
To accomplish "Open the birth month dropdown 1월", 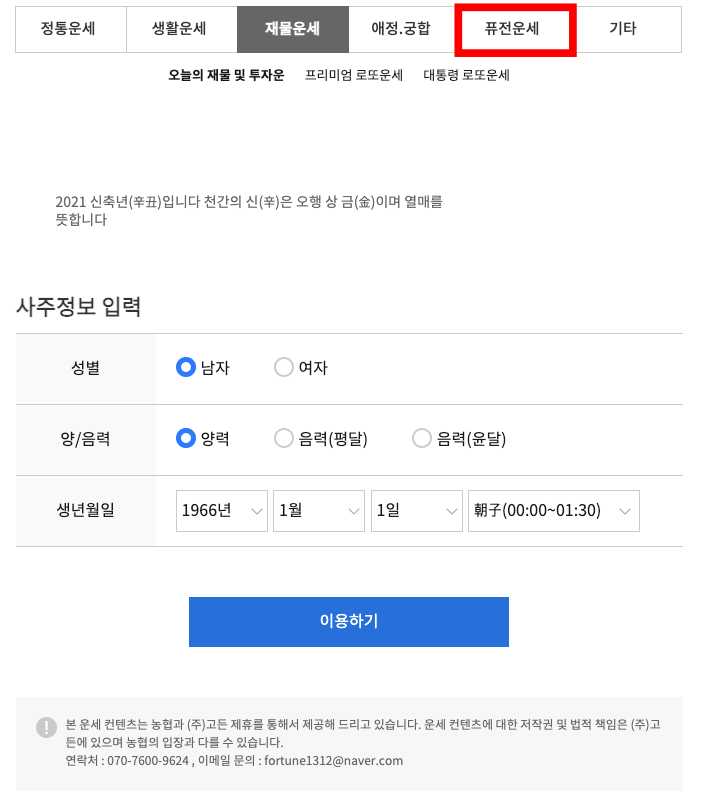I will coord(319,511).
